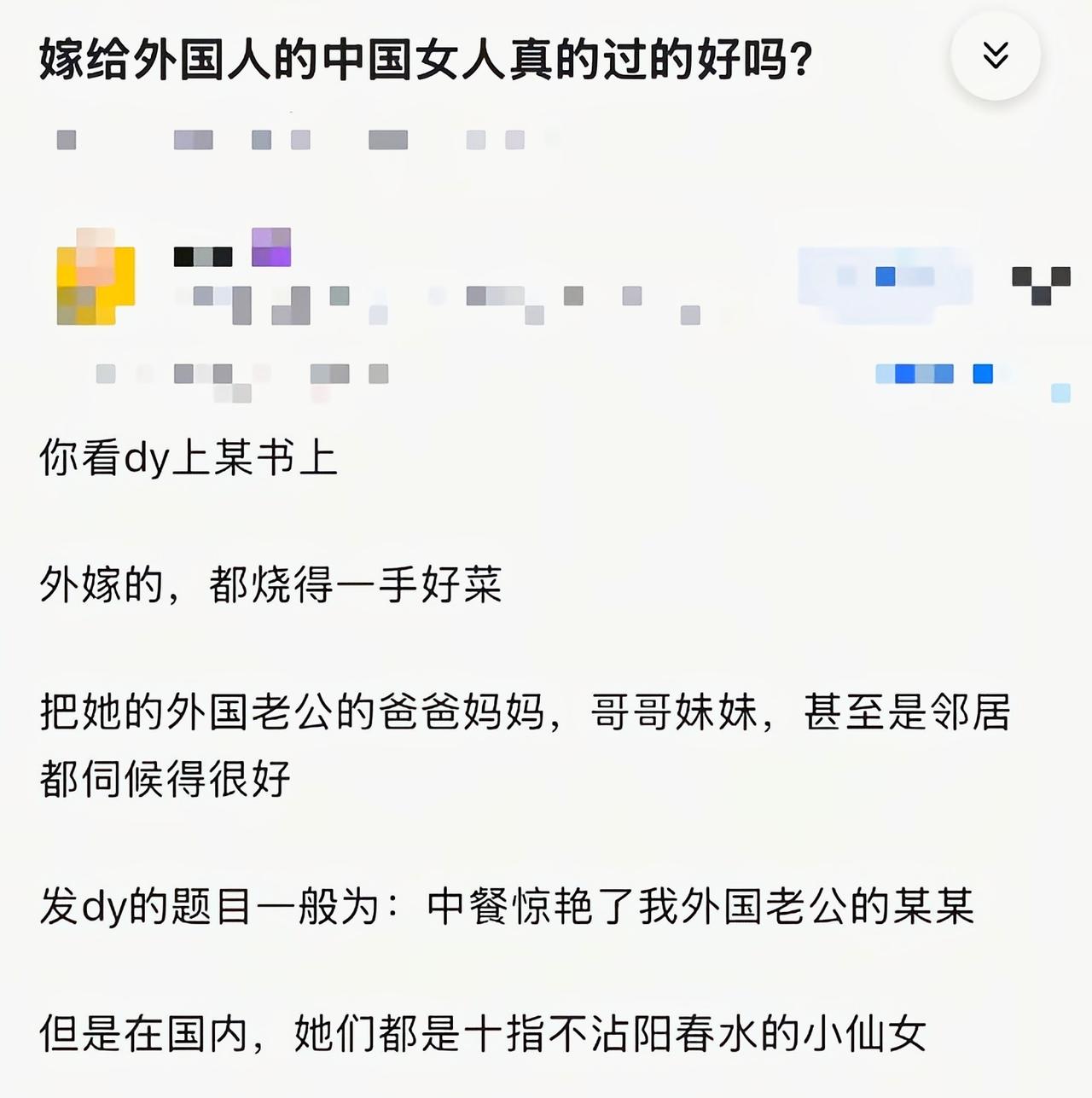
Task: Click the small gray icon at top-left of toolbar
Action: (x=64, y=139)
